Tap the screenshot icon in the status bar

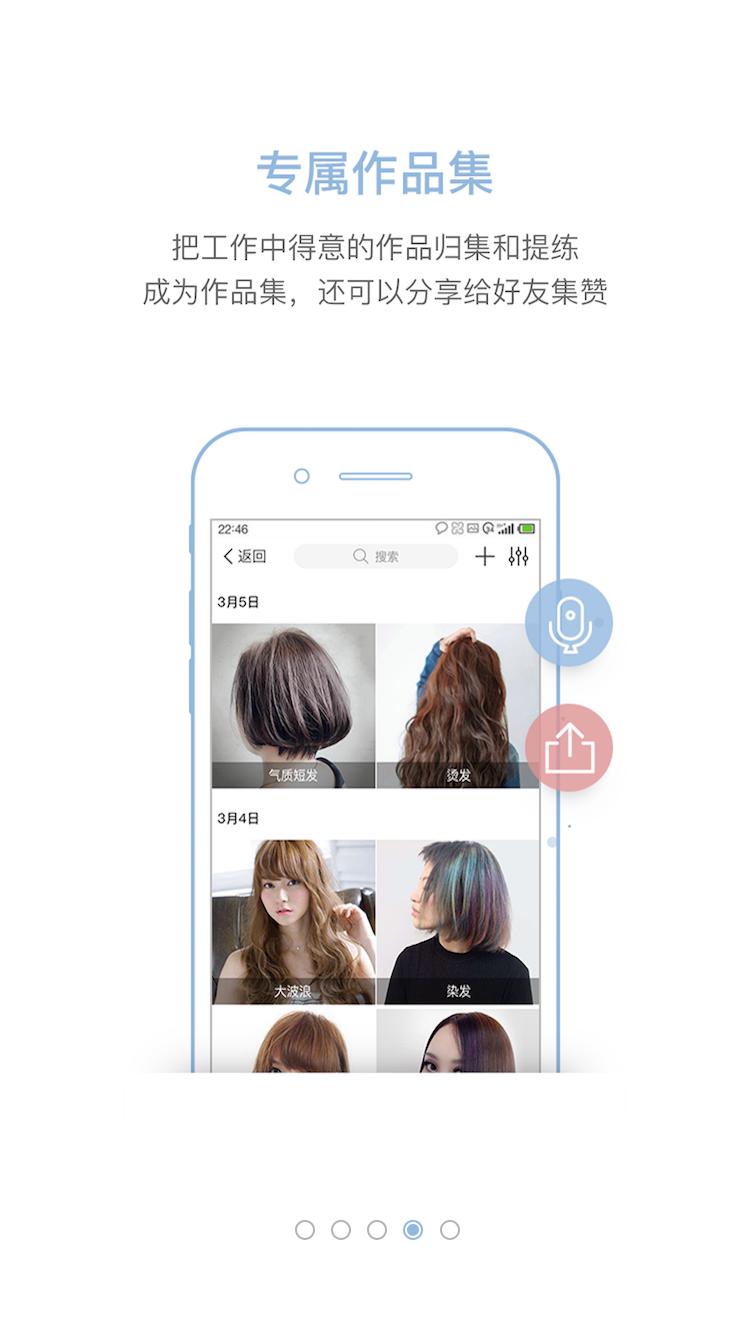tap(458, 527)
